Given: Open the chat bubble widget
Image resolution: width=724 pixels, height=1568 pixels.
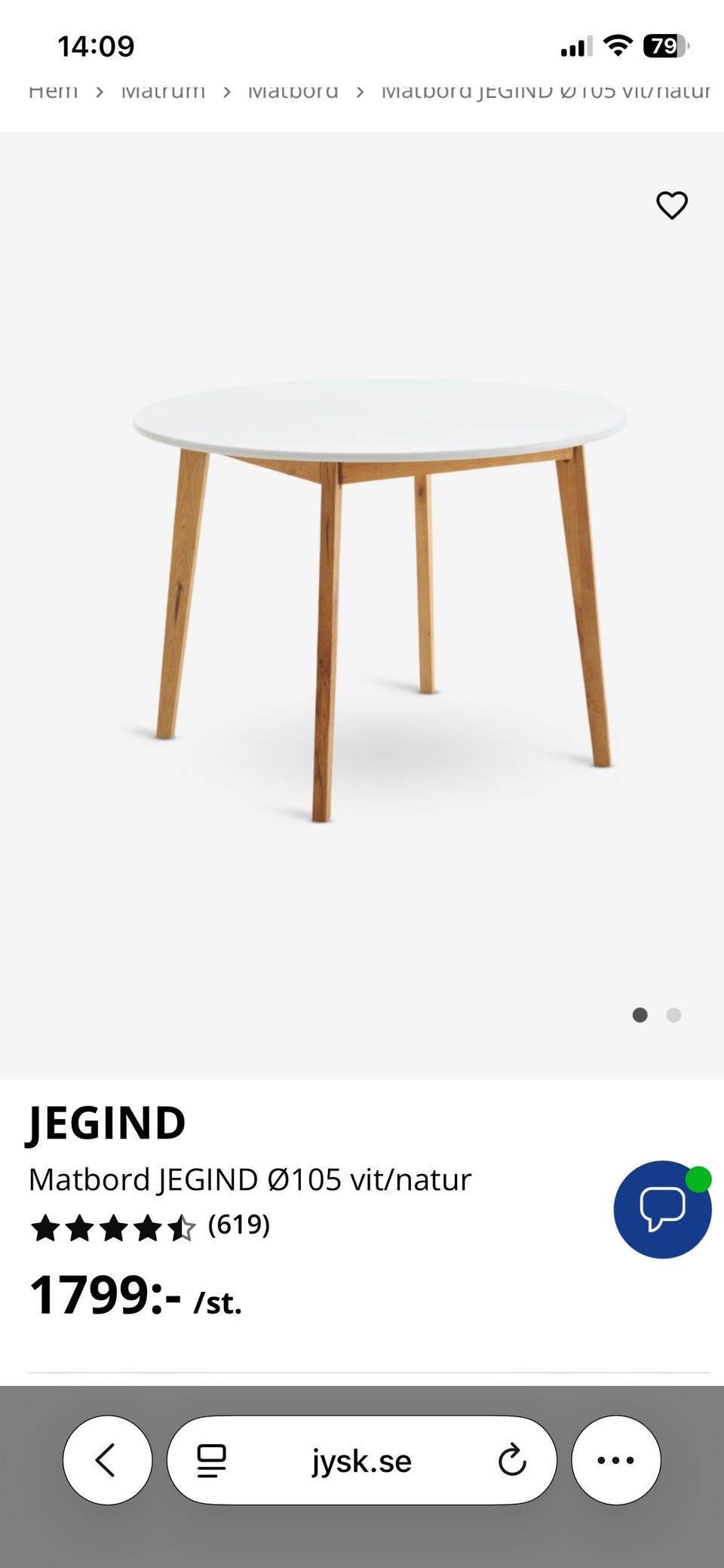Looking at the screenshot, I should (x=662, y=1210).
